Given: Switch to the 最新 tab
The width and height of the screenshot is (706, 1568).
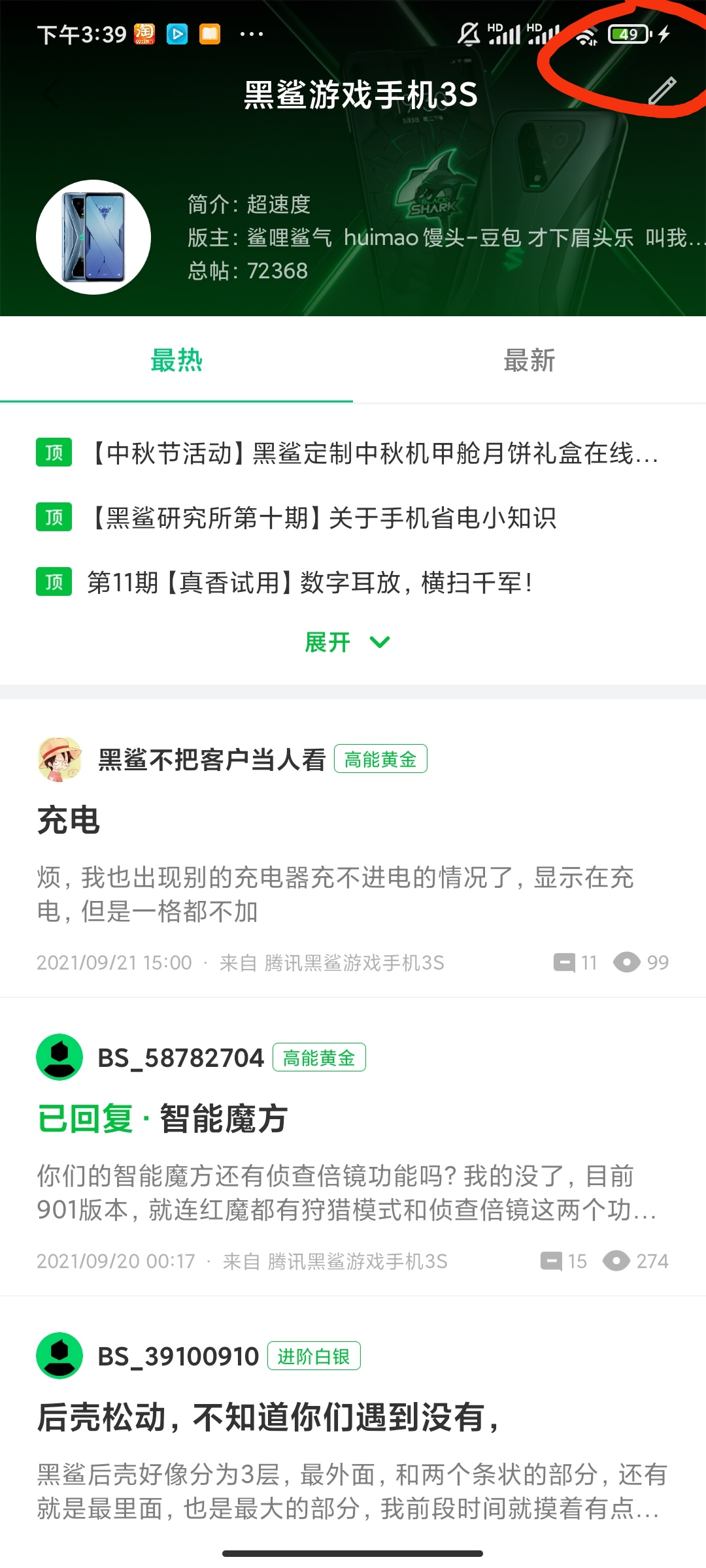Looking at the screenshot, I should coord(529,361).
